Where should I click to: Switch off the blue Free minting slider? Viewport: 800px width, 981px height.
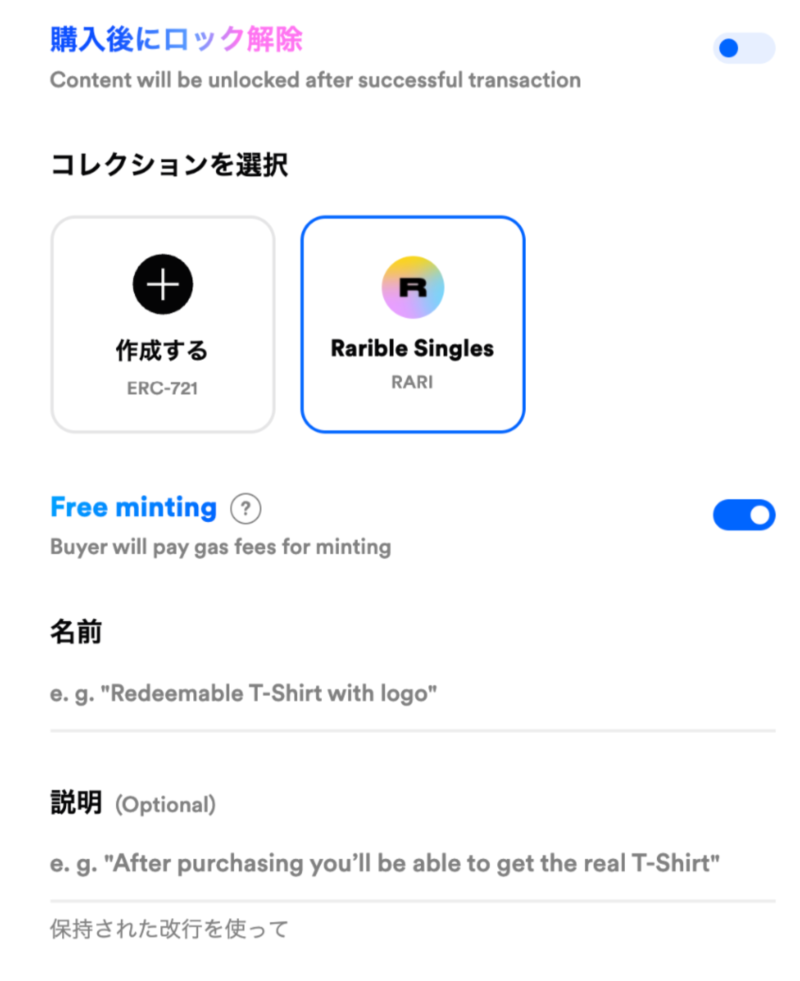(x=744, y=515)
